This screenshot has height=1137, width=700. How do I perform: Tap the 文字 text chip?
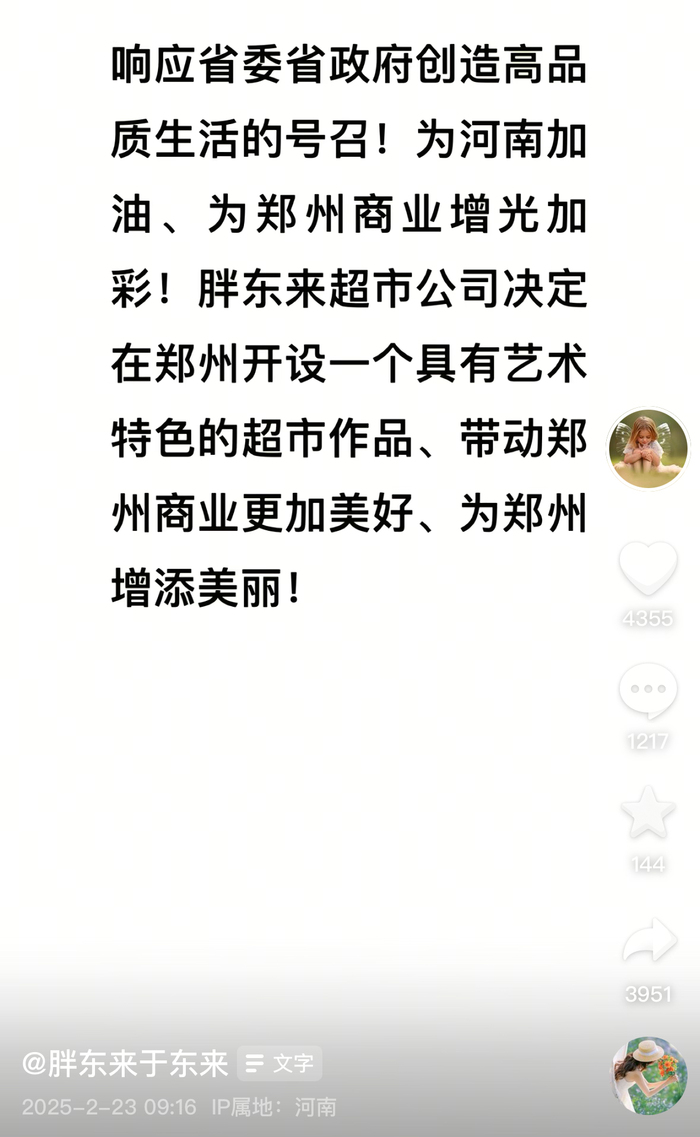coord(280,1064)
